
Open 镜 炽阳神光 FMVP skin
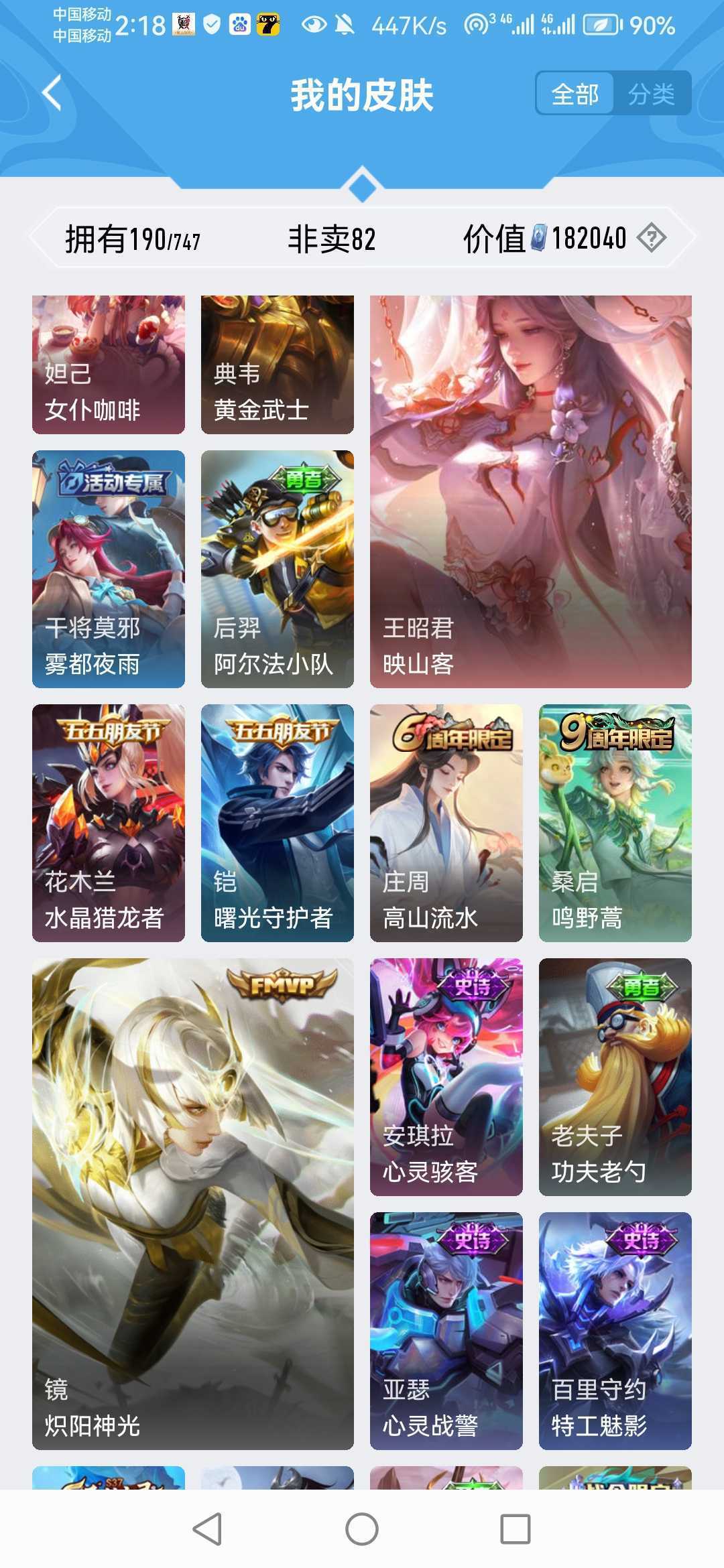point(193,1203)
